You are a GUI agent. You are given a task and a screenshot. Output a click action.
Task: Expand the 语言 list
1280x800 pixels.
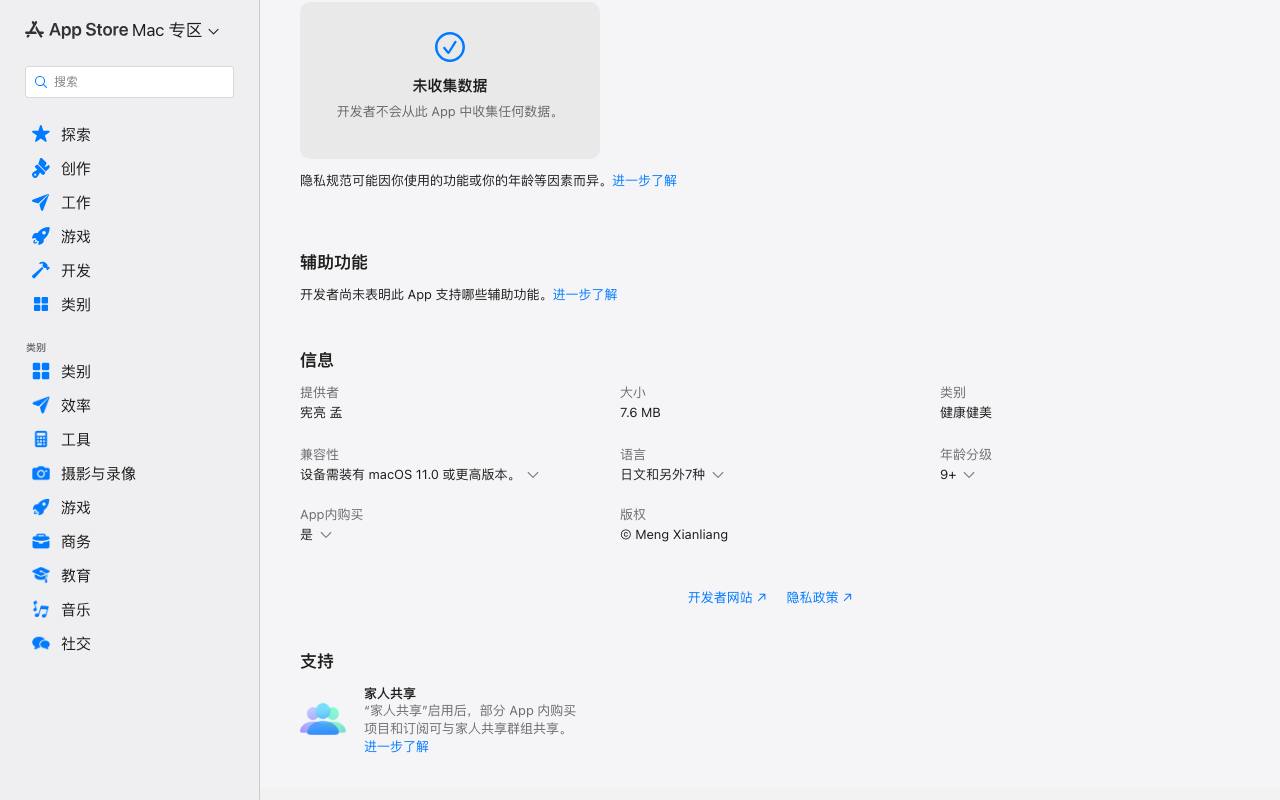pyautogui.click(x=672, y=474)
